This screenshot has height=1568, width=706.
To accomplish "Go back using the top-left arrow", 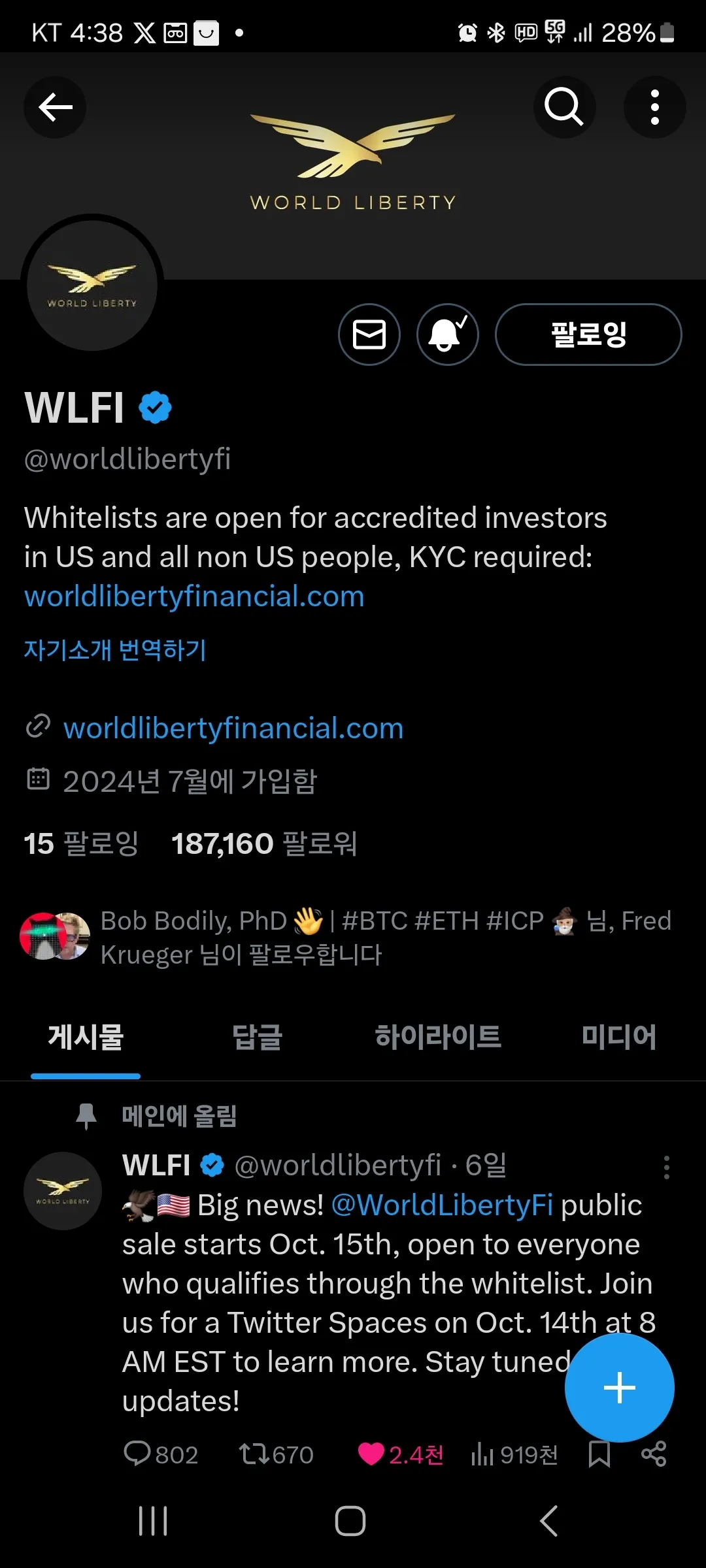I will coord(55,107).
